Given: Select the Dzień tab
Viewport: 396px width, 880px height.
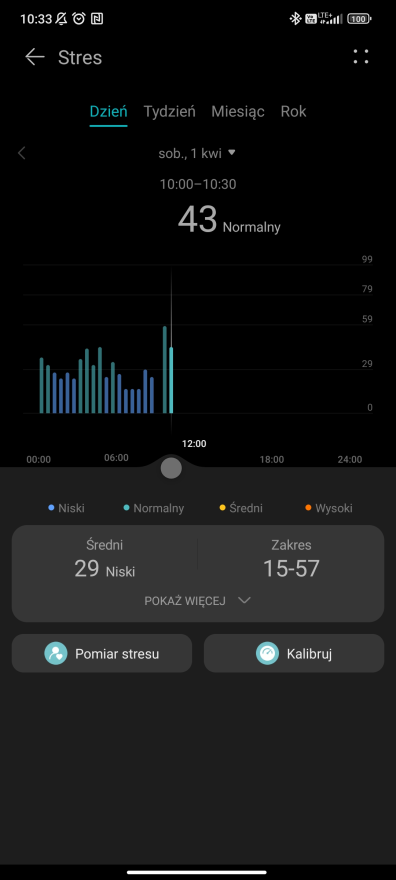Looking at the screenshot, I should tap(108, 111).
